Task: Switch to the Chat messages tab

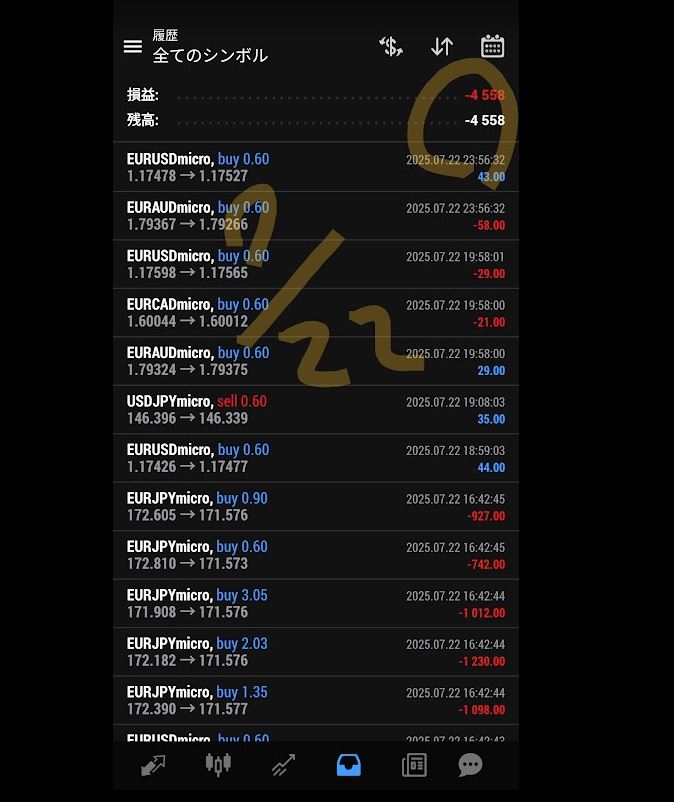Action: pos(470,765)
